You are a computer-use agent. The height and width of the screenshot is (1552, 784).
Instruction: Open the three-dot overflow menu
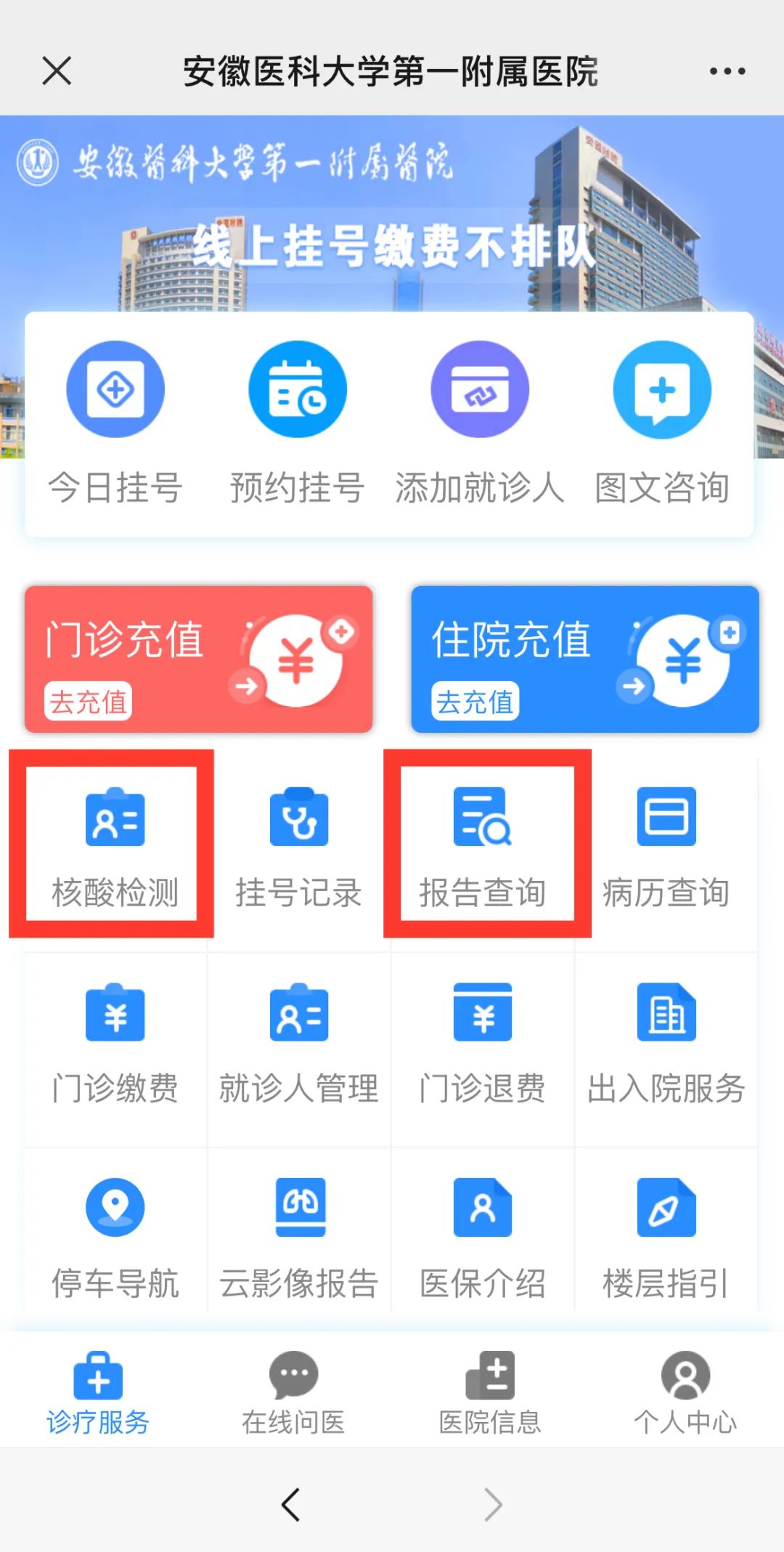pos(727,71)
